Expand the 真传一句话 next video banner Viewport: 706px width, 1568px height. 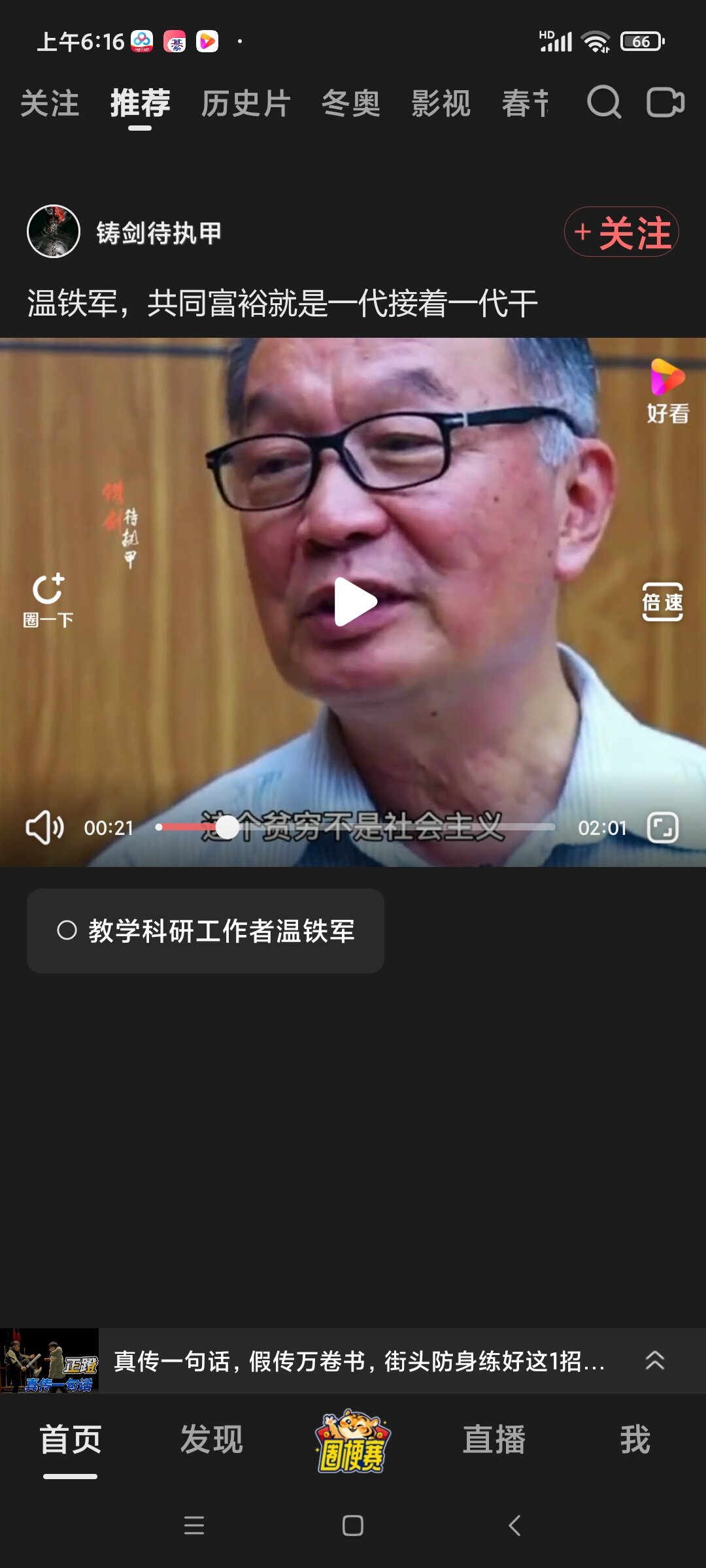[654, 1361]
